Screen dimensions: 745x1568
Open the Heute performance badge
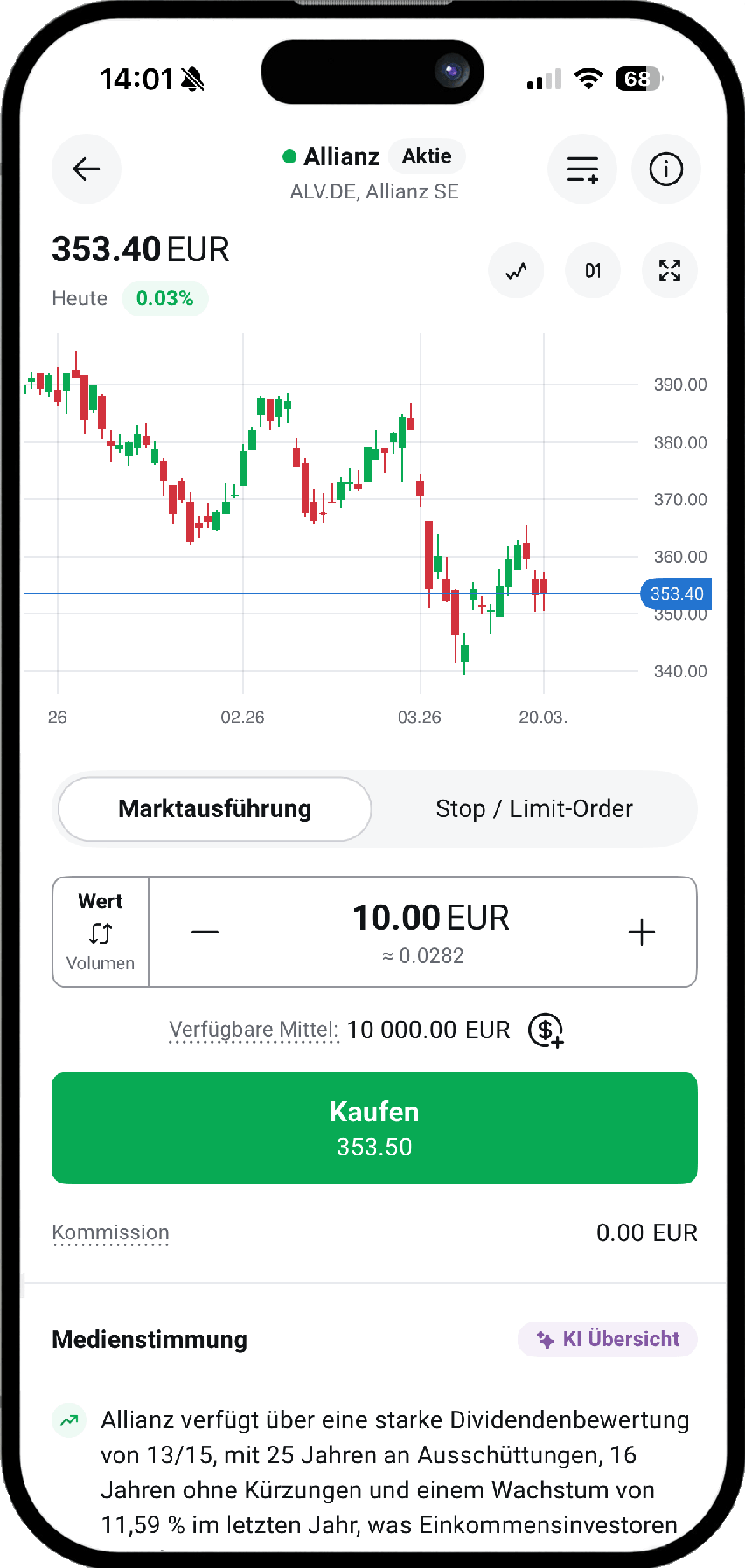[x=79, y=298]
